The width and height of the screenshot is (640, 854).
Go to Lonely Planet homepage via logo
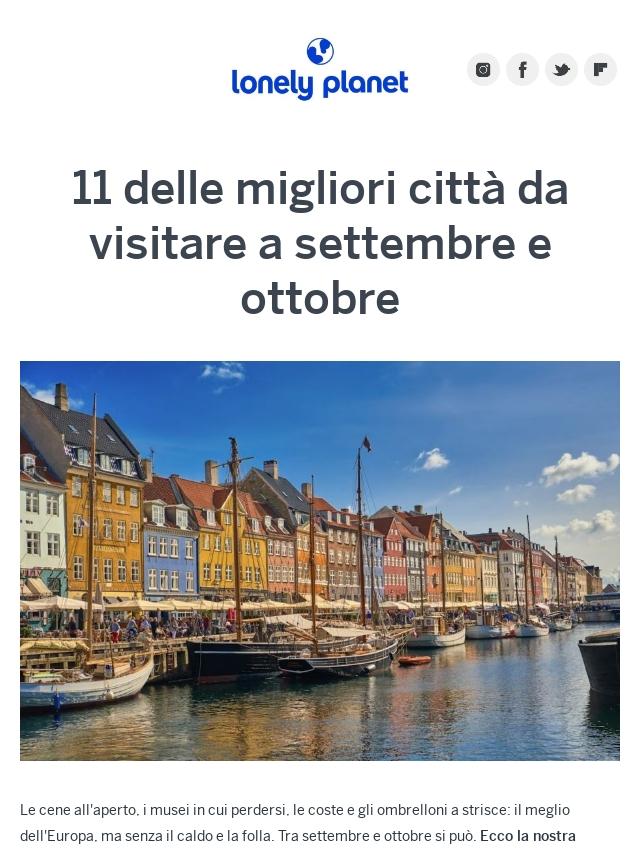[320, 69]
